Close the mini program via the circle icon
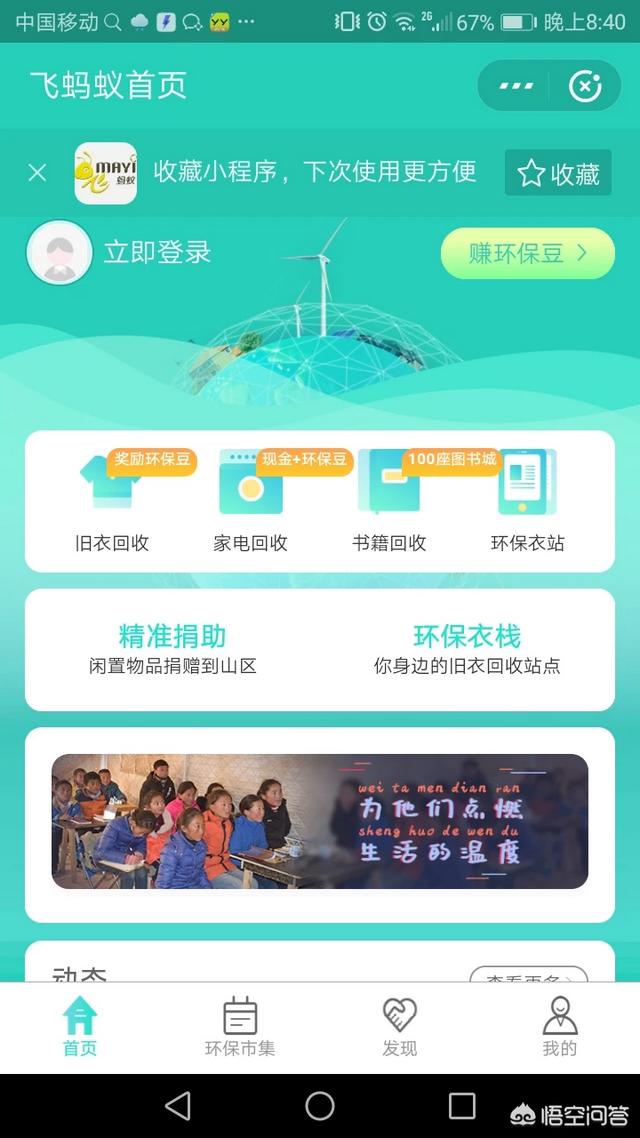 point(585,86)
